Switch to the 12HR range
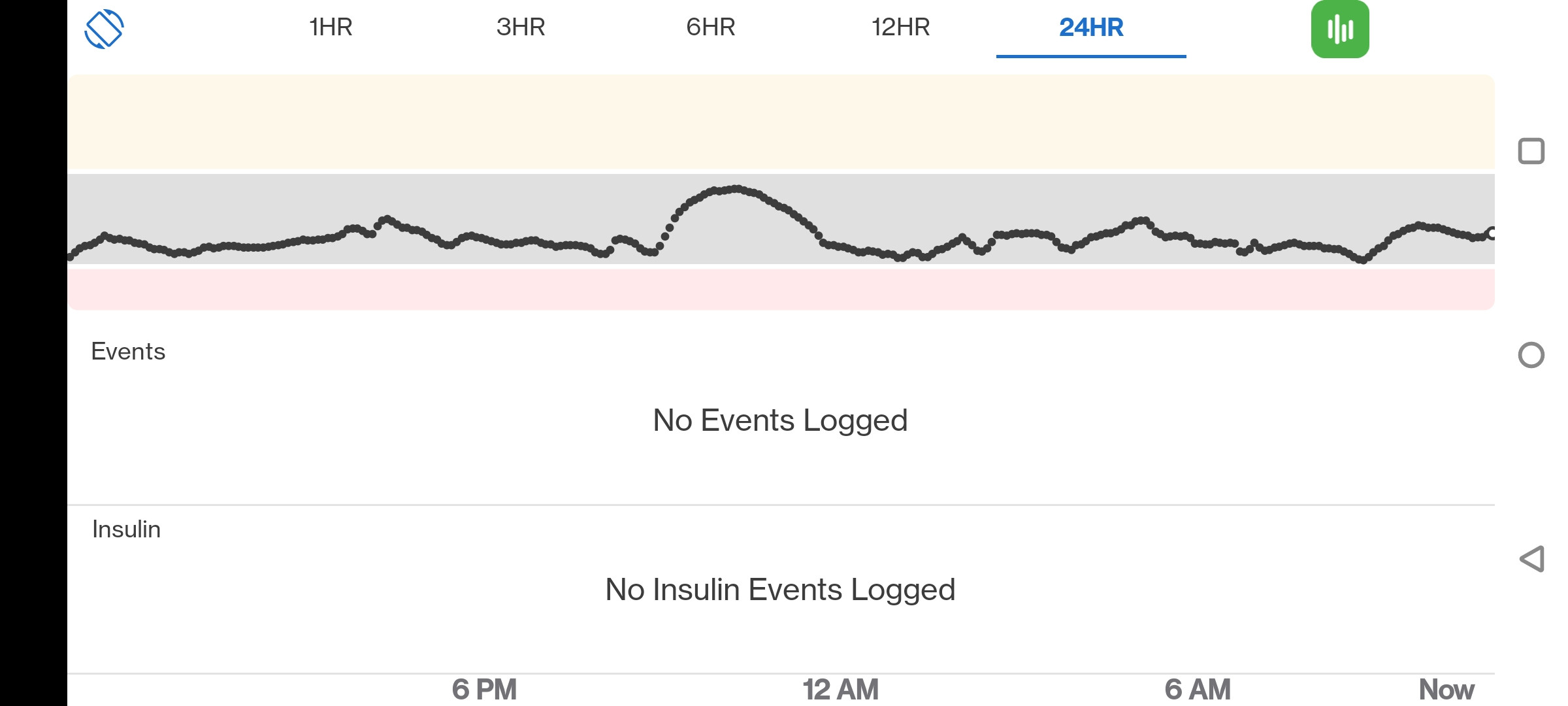 [x=900, y=27]
